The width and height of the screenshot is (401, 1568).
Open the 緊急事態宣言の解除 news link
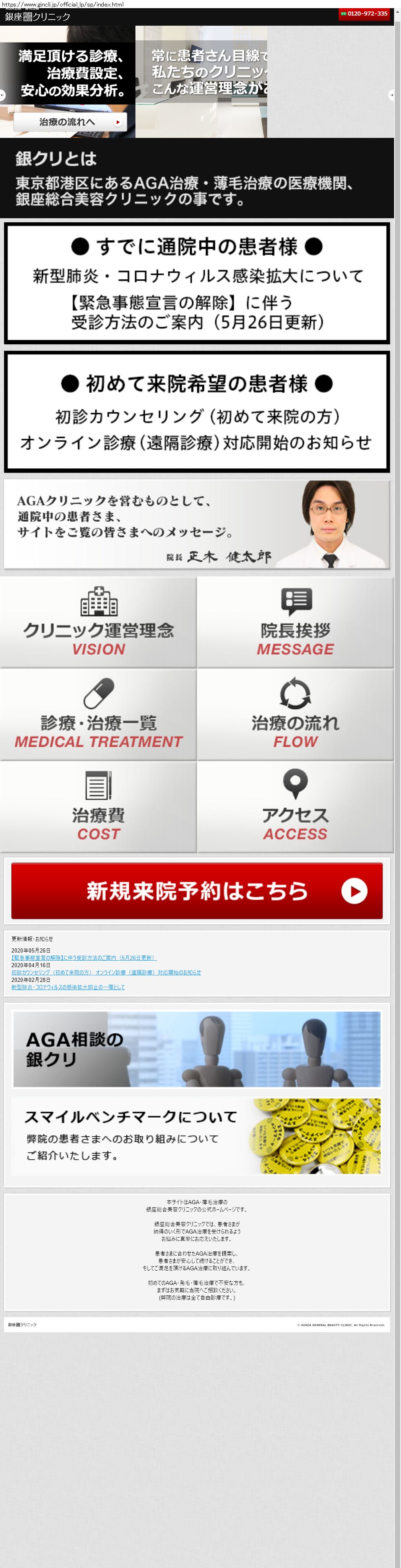pos(83,957)
